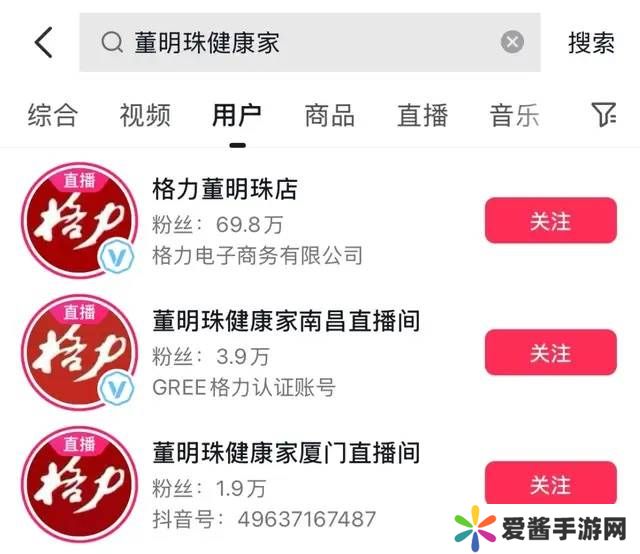Image resolution: width=640 pixels, height=554 pixels.
Task: Open the filter funnel icon
Action: coord(603,115)
